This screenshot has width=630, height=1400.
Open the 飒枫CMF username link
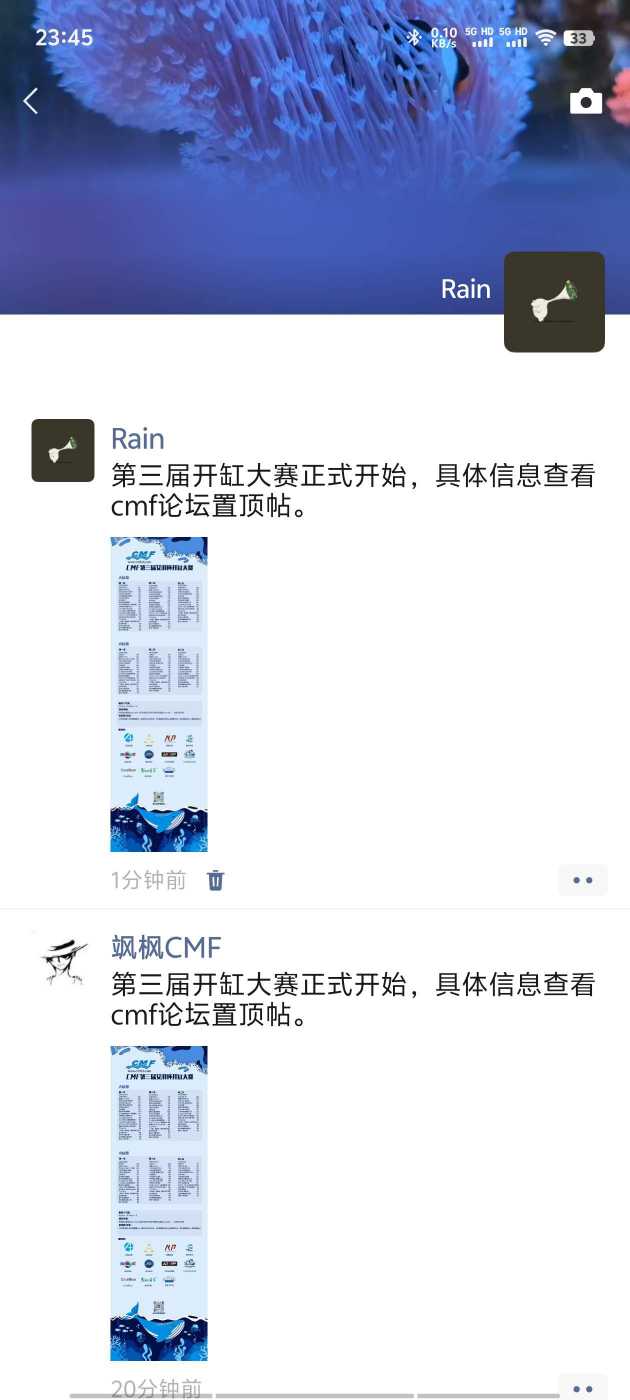click(x=166, y=947)
